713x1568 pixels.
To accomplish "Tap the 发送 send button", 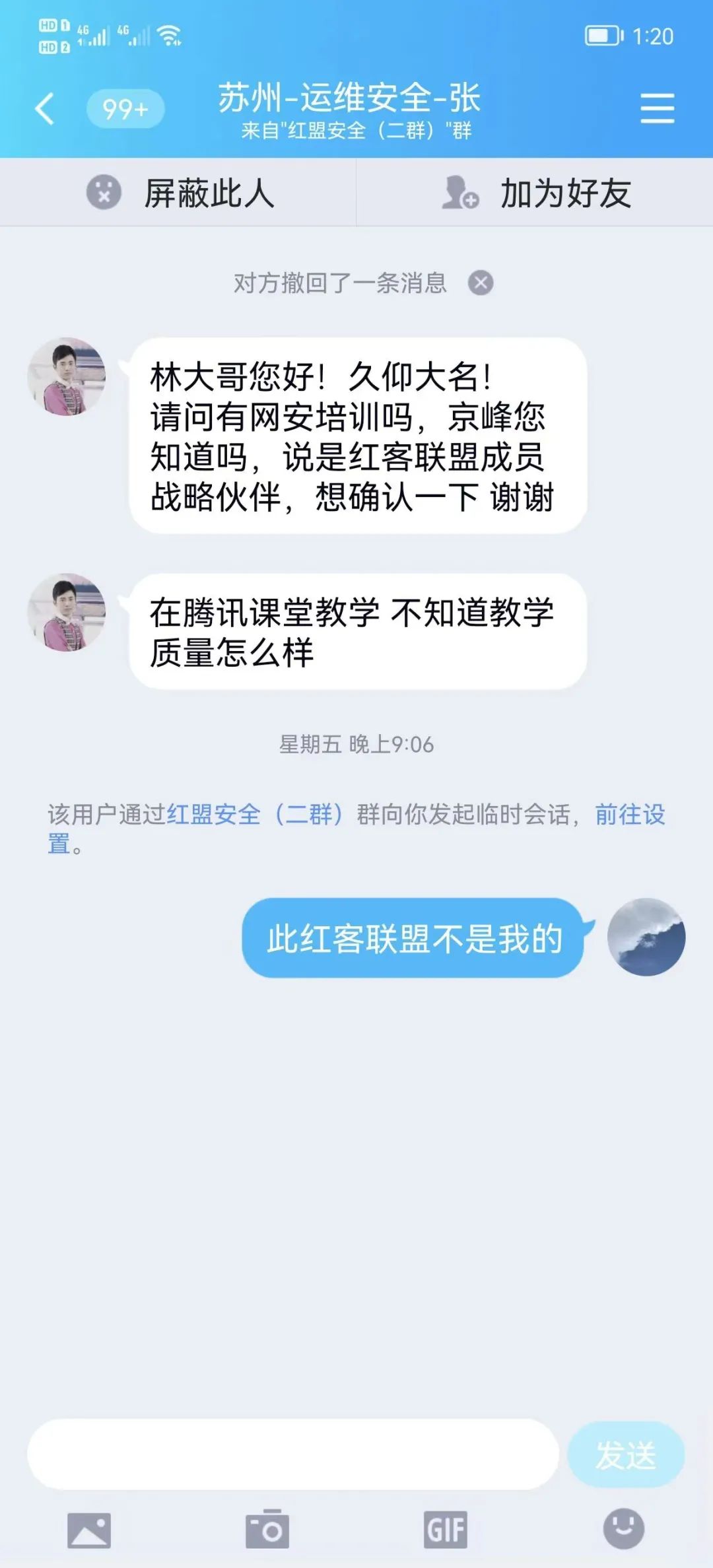I will 625,1454.
